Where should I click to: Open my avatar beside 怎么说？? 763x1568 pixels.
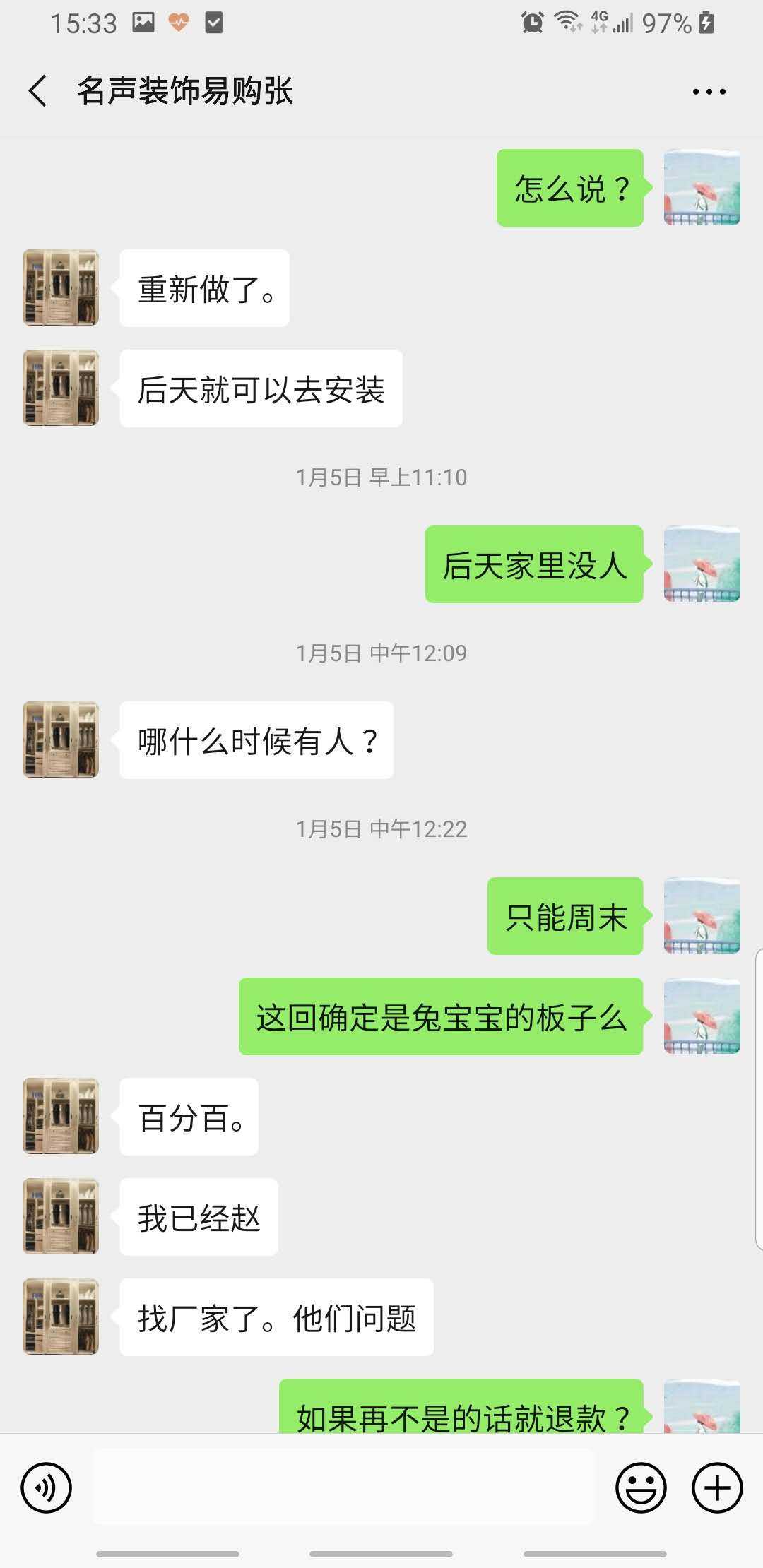click(702, 187)
